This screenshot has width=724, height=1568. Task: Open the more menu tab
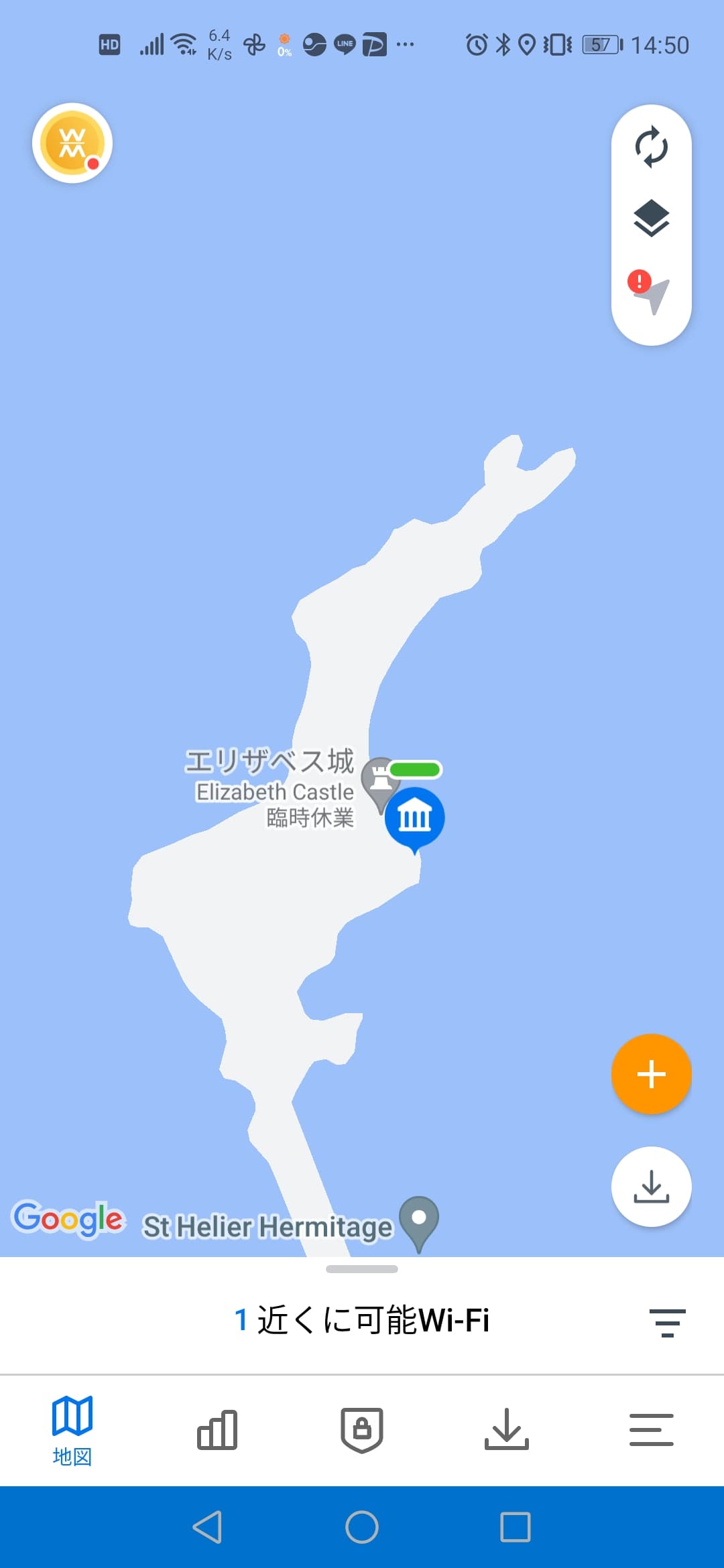(652, 1429)
